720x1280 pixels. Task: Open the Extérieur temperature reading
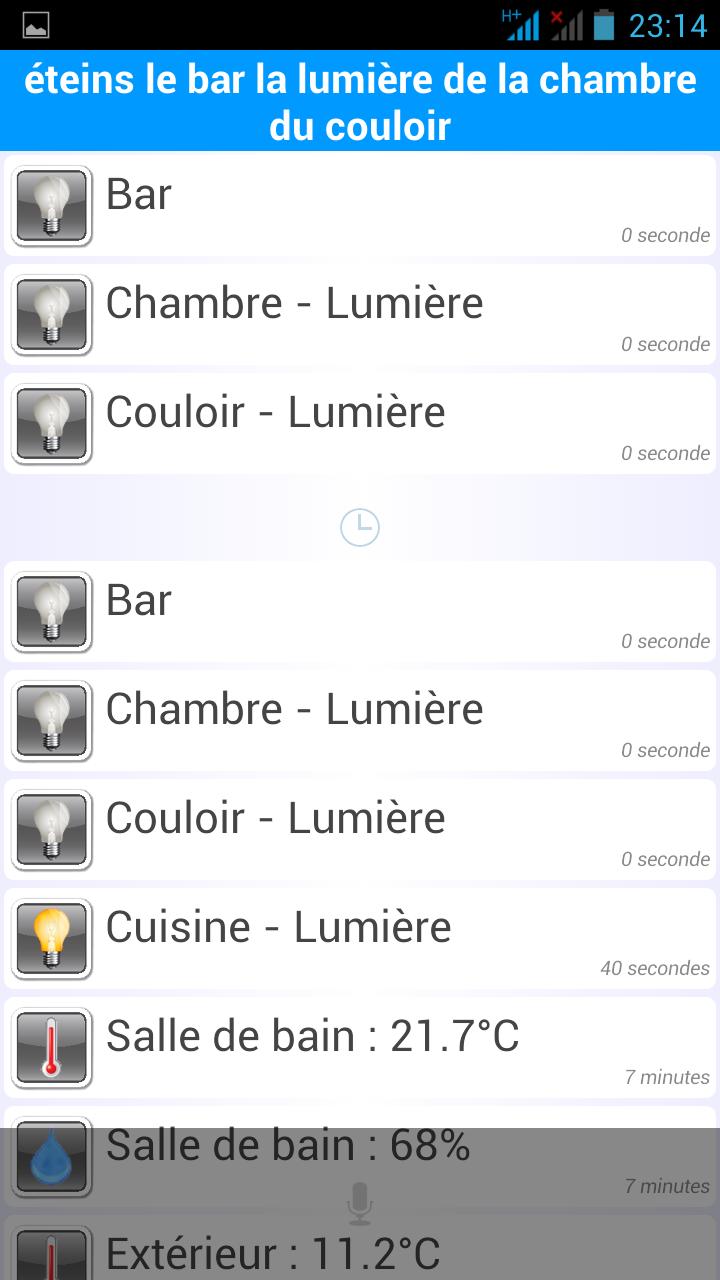(x=360, y=1256)
